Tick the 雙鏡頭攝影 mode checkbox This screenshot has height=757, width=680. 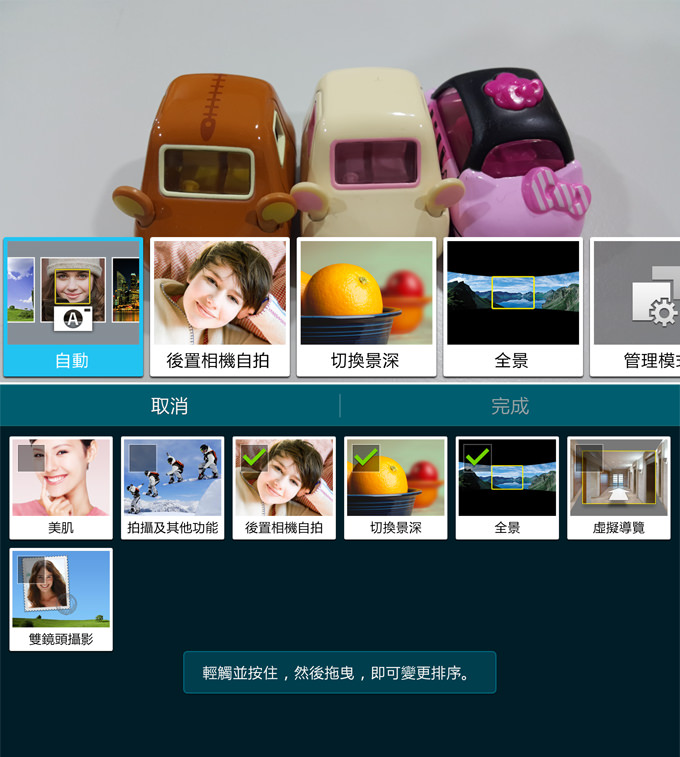32,570
